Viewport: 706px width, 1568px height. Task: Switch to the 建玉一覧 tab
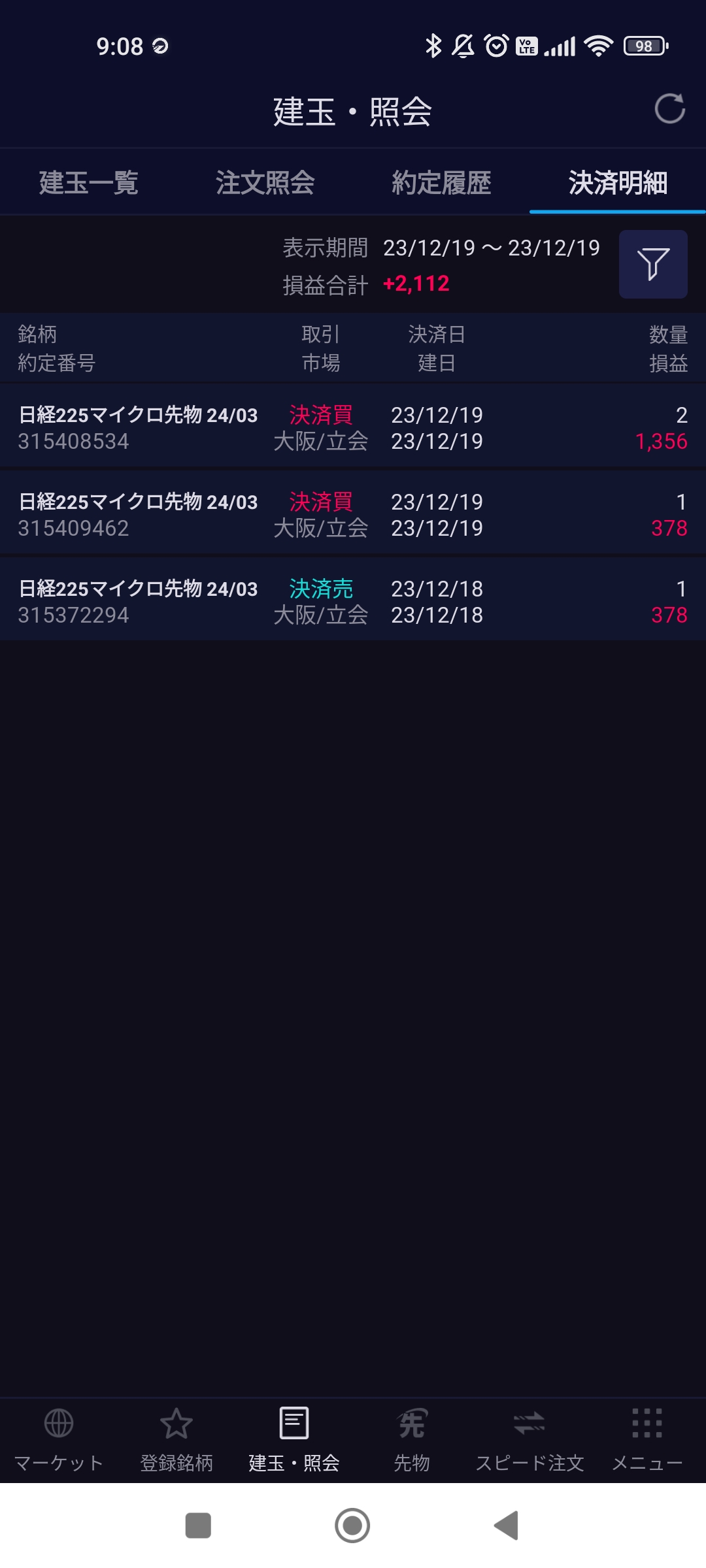pyautogui.click(x=88, y=182)
